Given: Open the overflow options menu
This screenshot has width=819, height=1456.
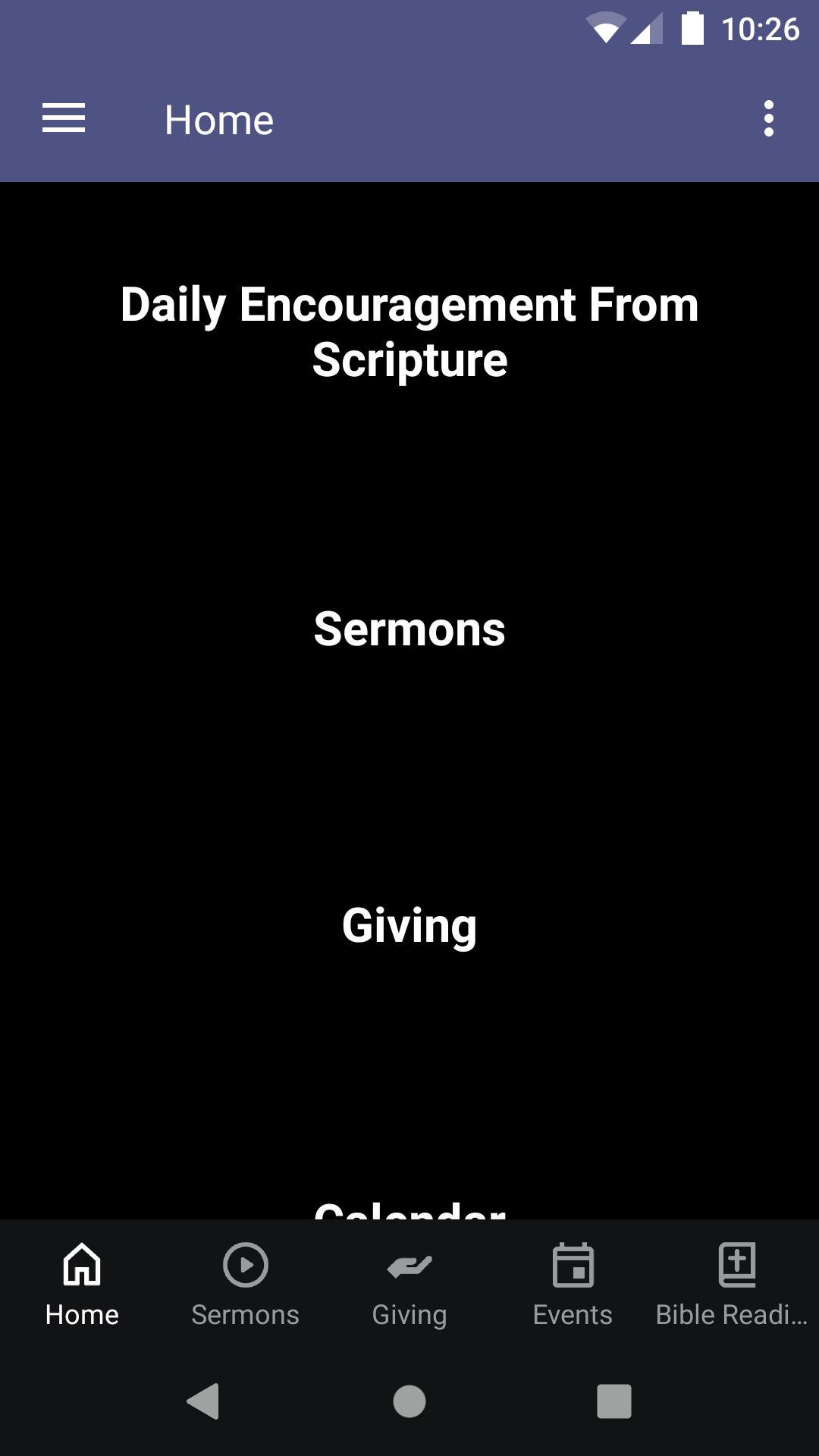Looking at the screenshot, I should pos(768,119).
